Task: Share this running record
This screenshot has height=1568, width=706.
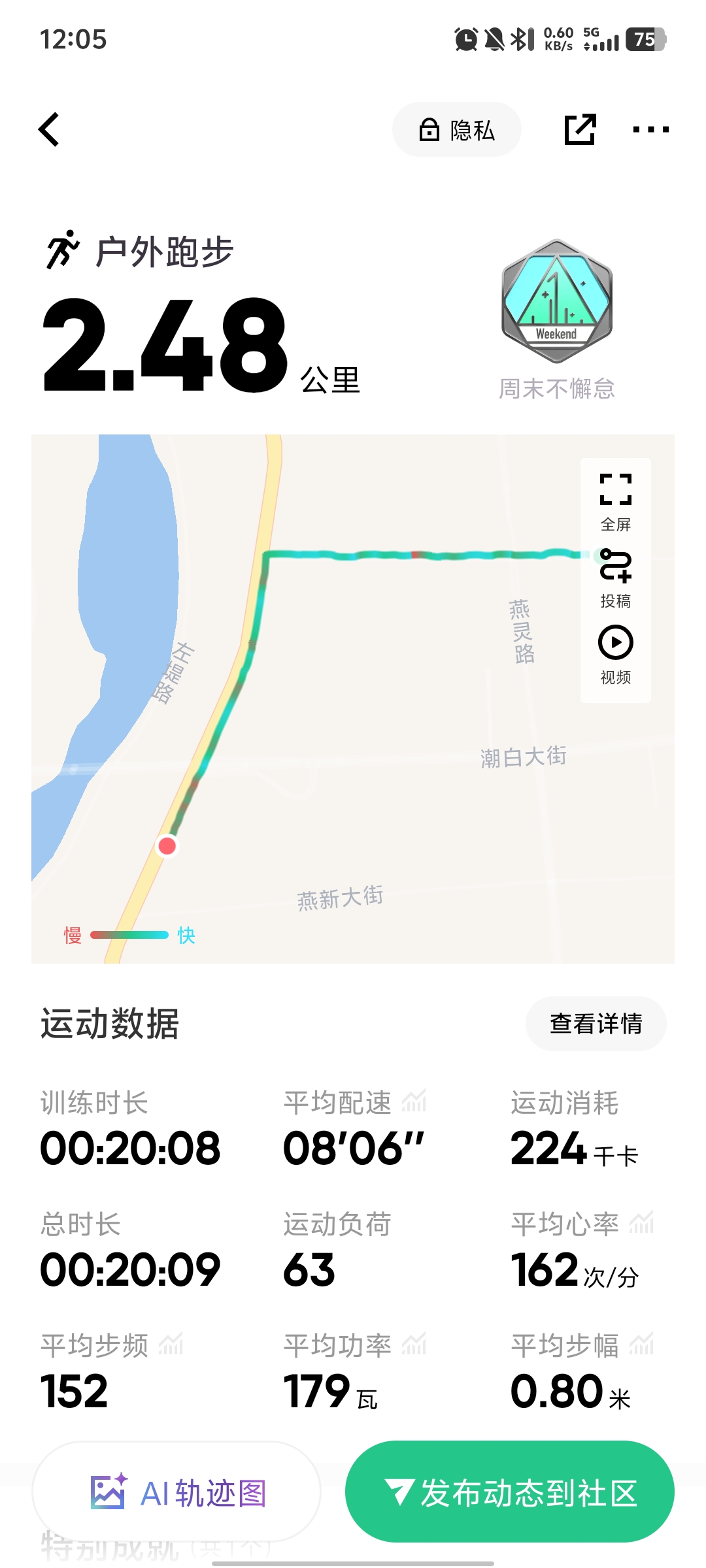Action: pos(580,129)
